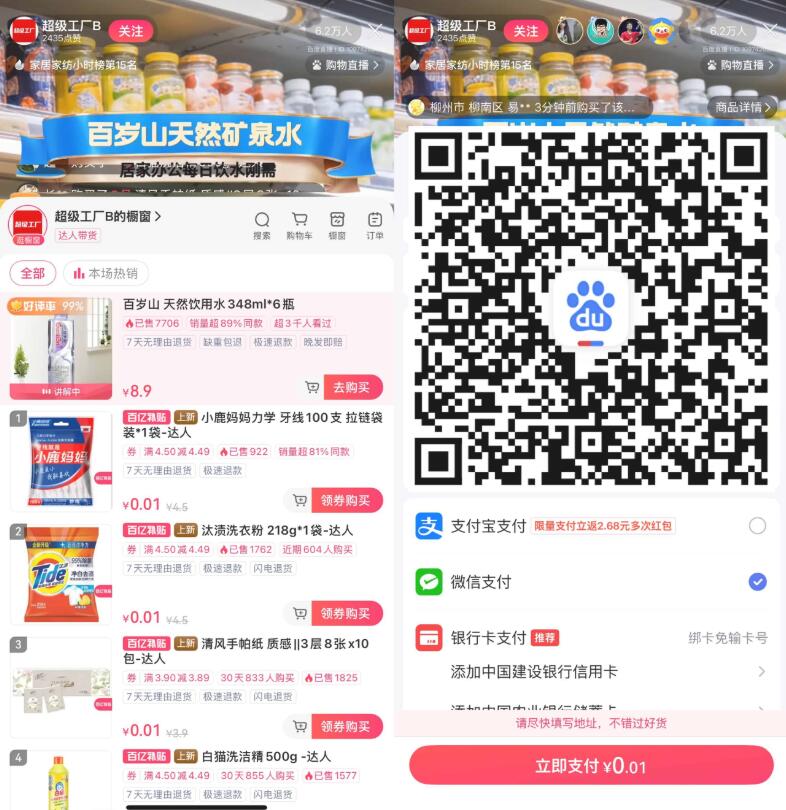Open the 订单 orders icon

tap(375, 225)
